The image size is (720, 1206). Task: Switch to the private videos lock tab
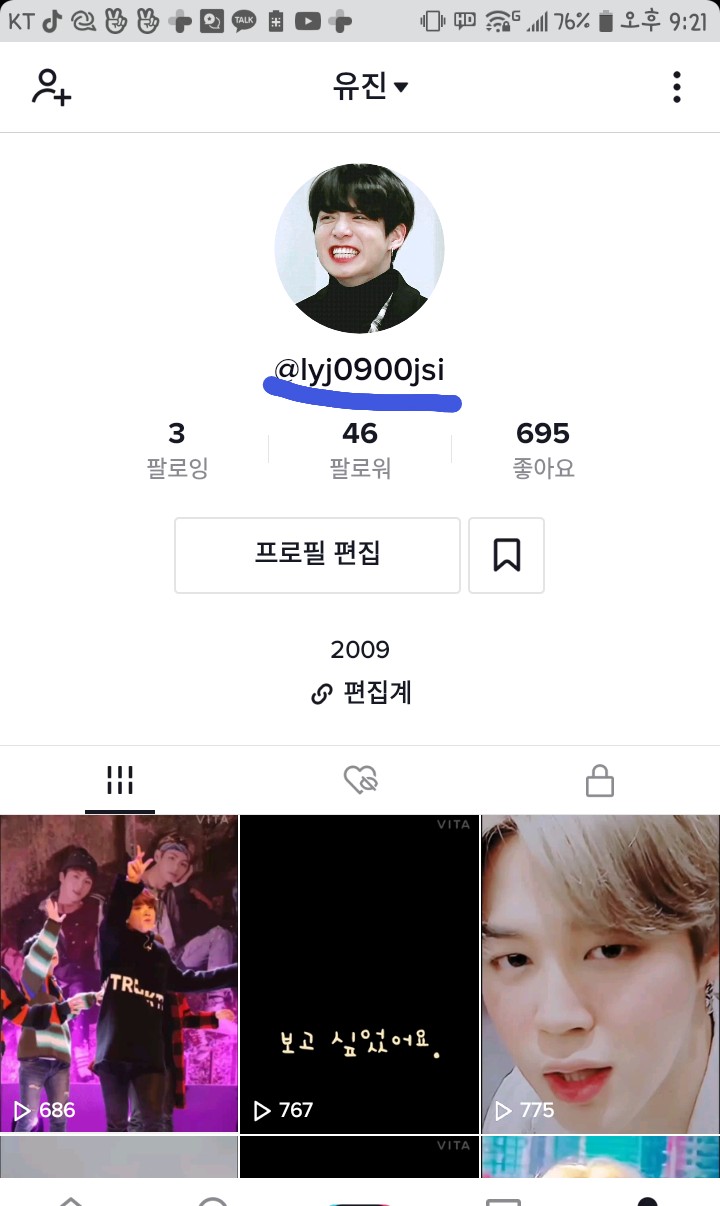tap(599, 780)
